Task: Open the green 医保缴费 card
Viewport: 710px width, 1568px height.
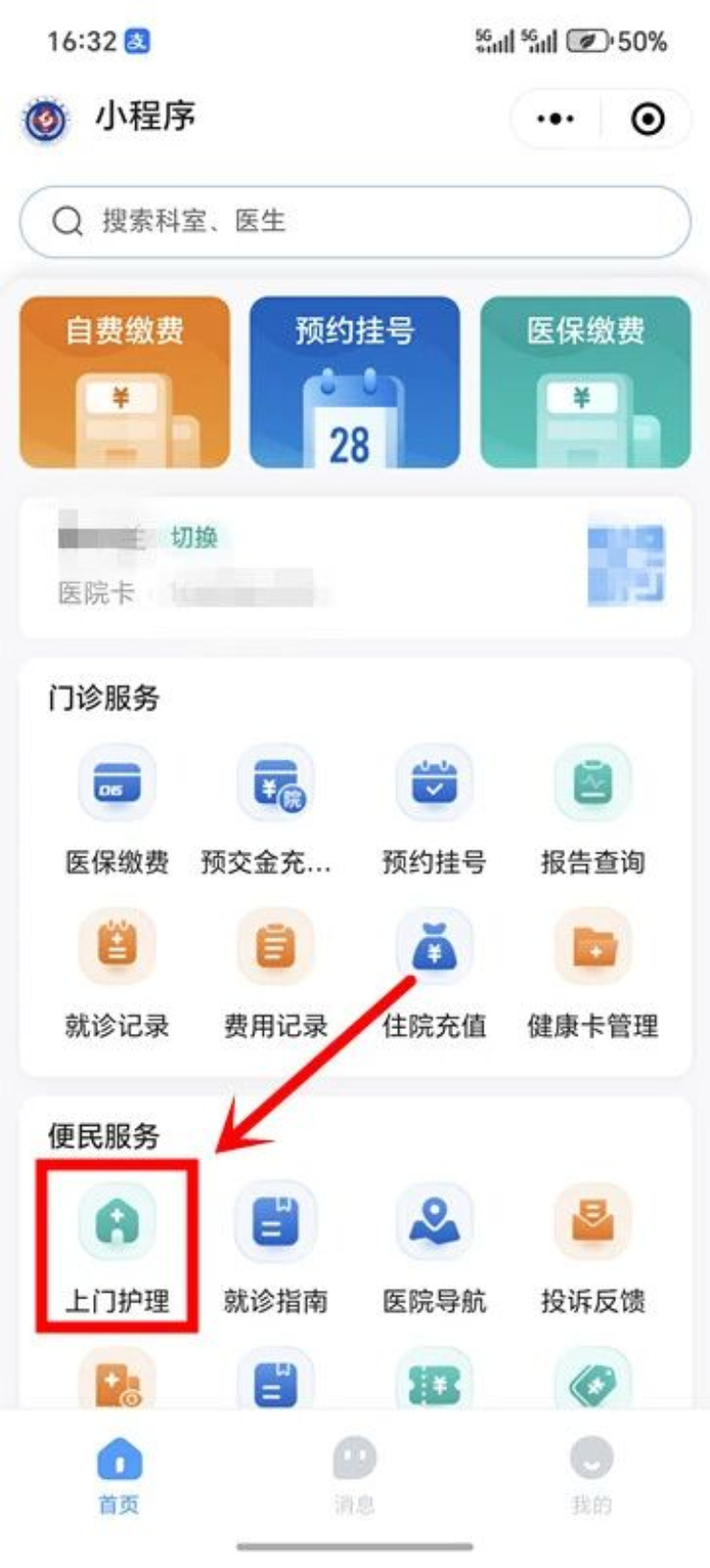Action: click(584, 382)
